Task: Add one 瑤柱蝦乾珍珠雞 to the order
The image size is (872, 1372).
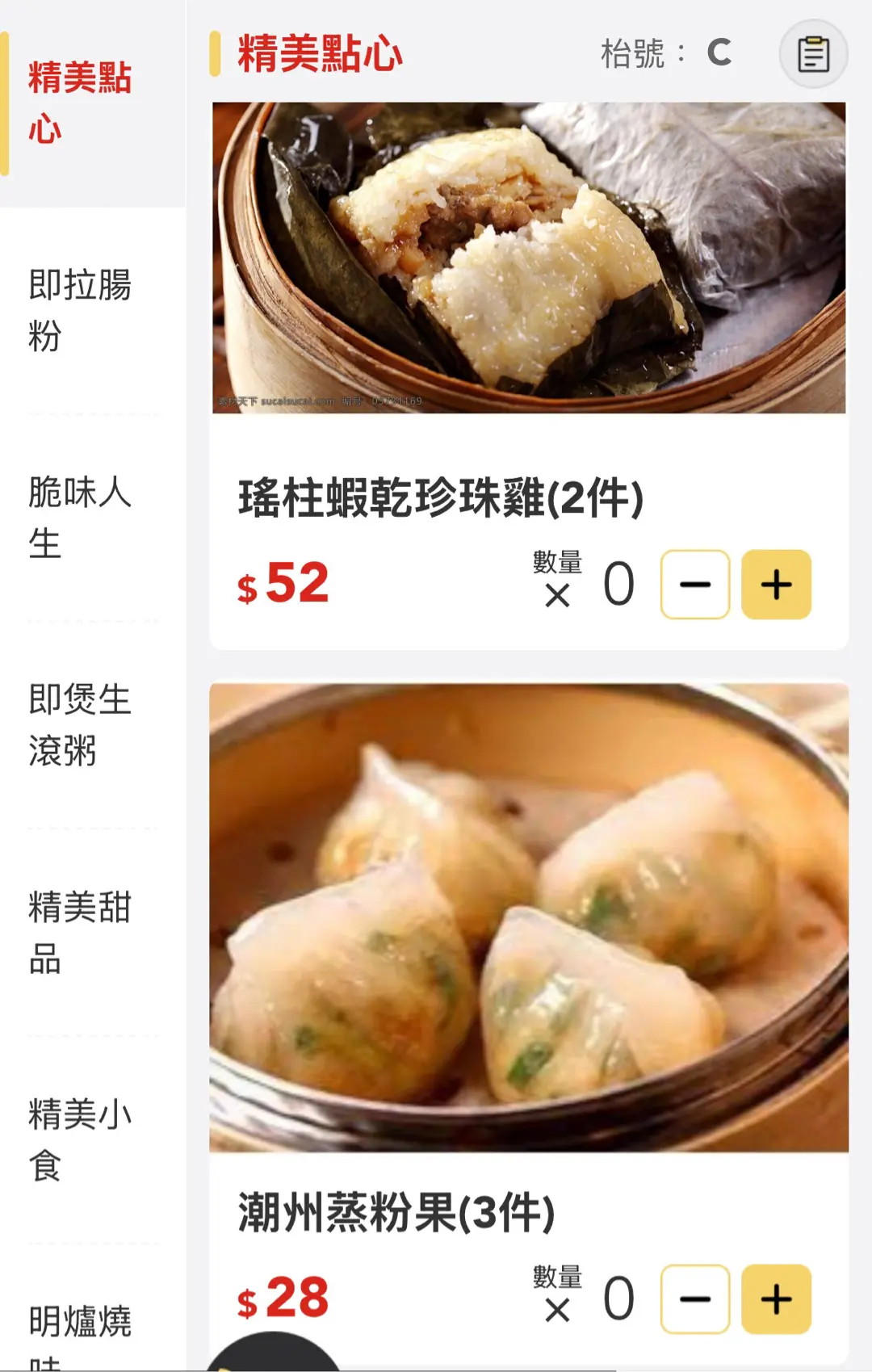Action: [776, 585]
